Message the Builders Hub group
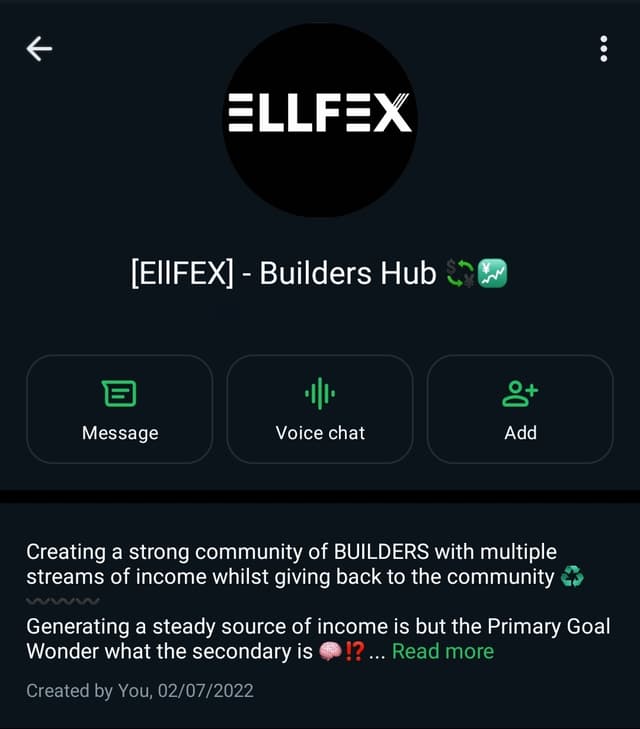The image size is (640, 729). click(x=120, y=409)
